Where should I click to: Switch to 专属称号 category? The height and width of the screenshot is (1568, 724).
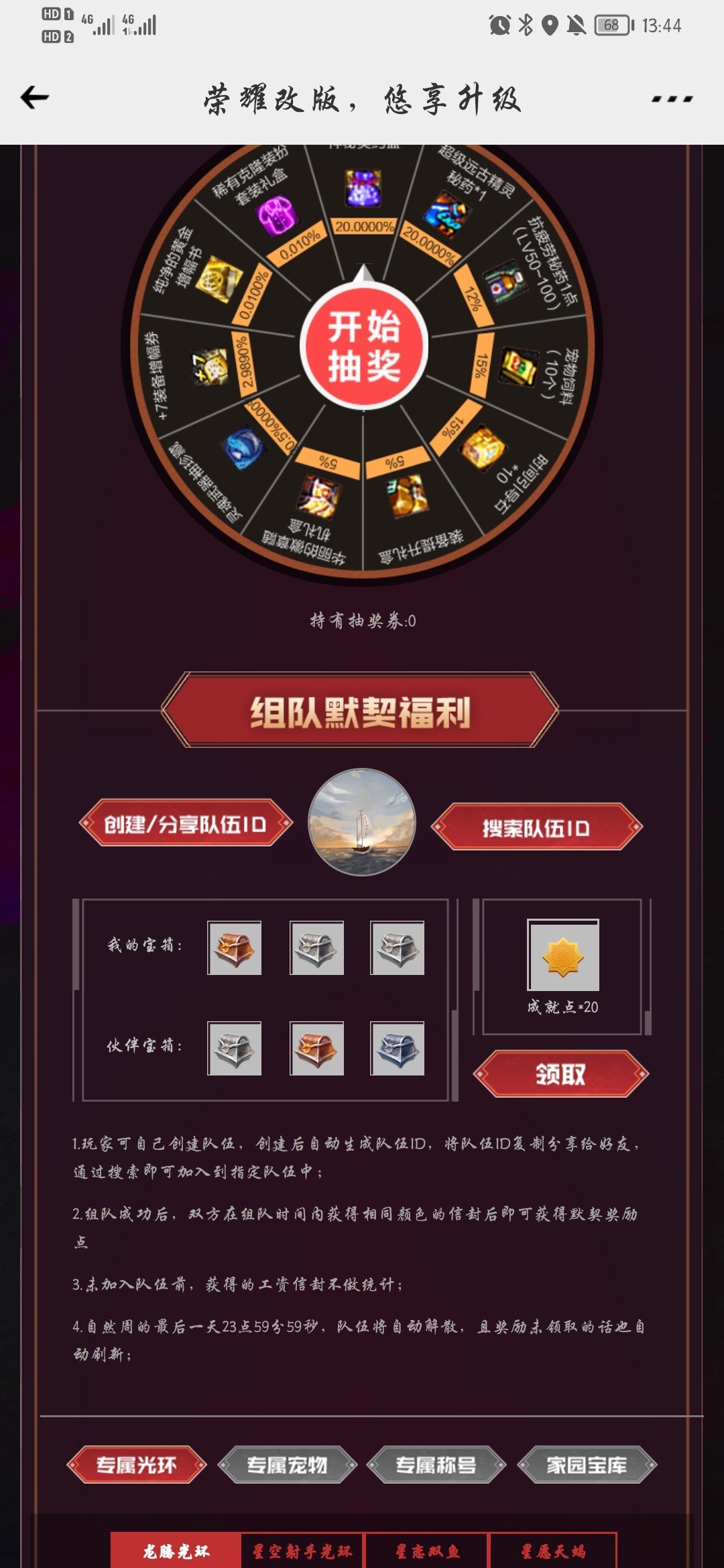436,1465
